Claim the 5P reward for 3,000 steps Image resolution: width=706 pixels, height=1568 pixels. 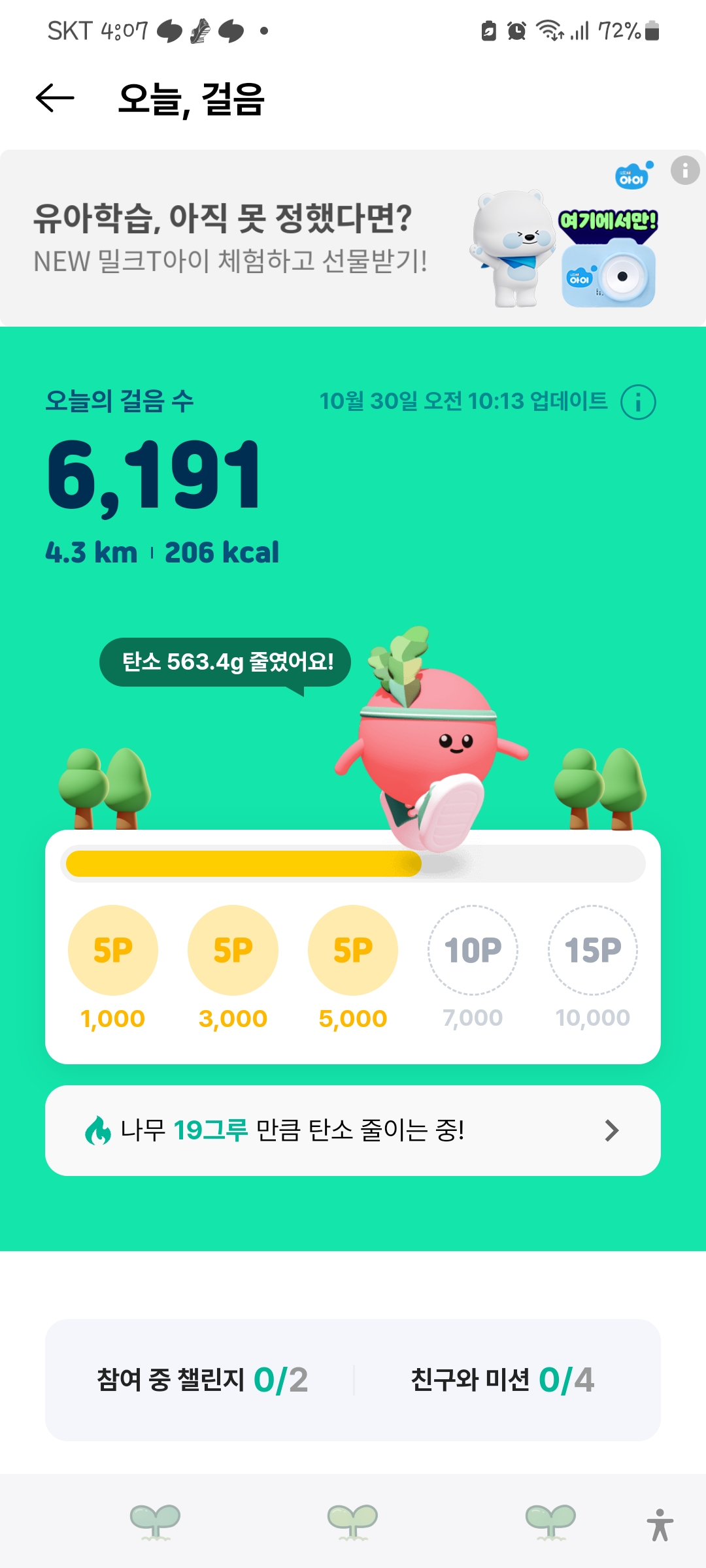(233, 950)
